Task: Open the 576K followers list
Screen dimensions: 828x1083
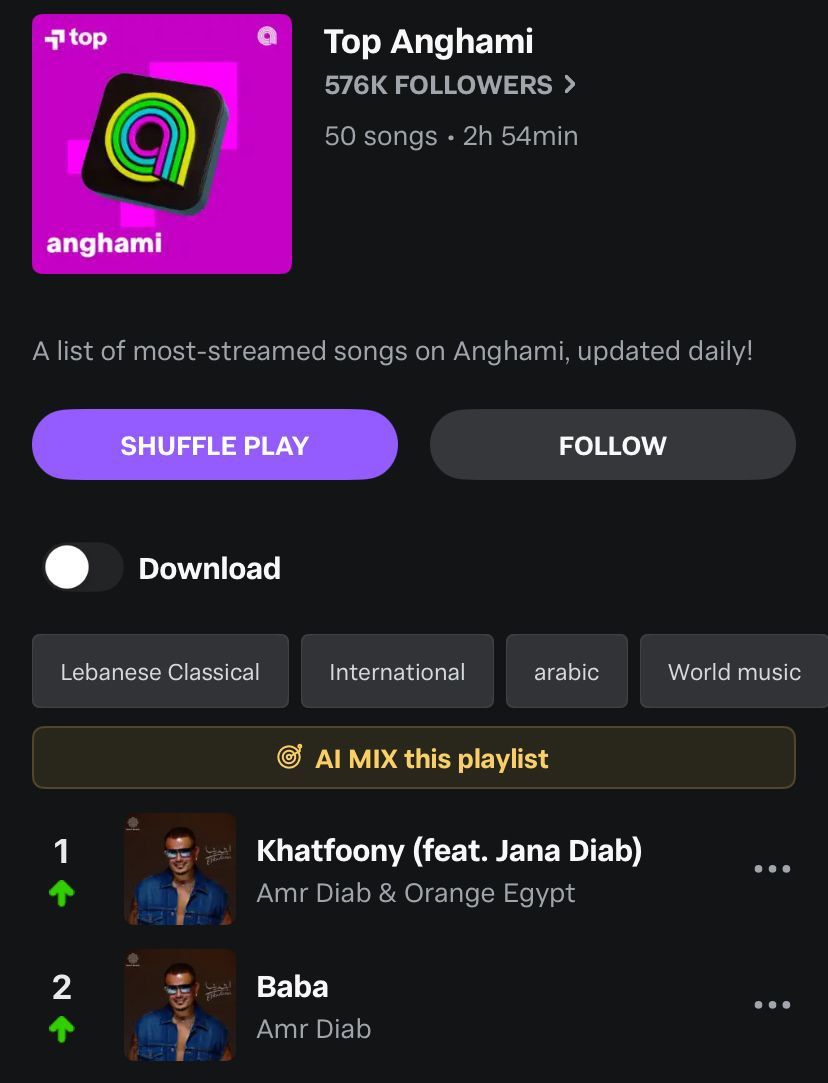Action: point(450,85)
